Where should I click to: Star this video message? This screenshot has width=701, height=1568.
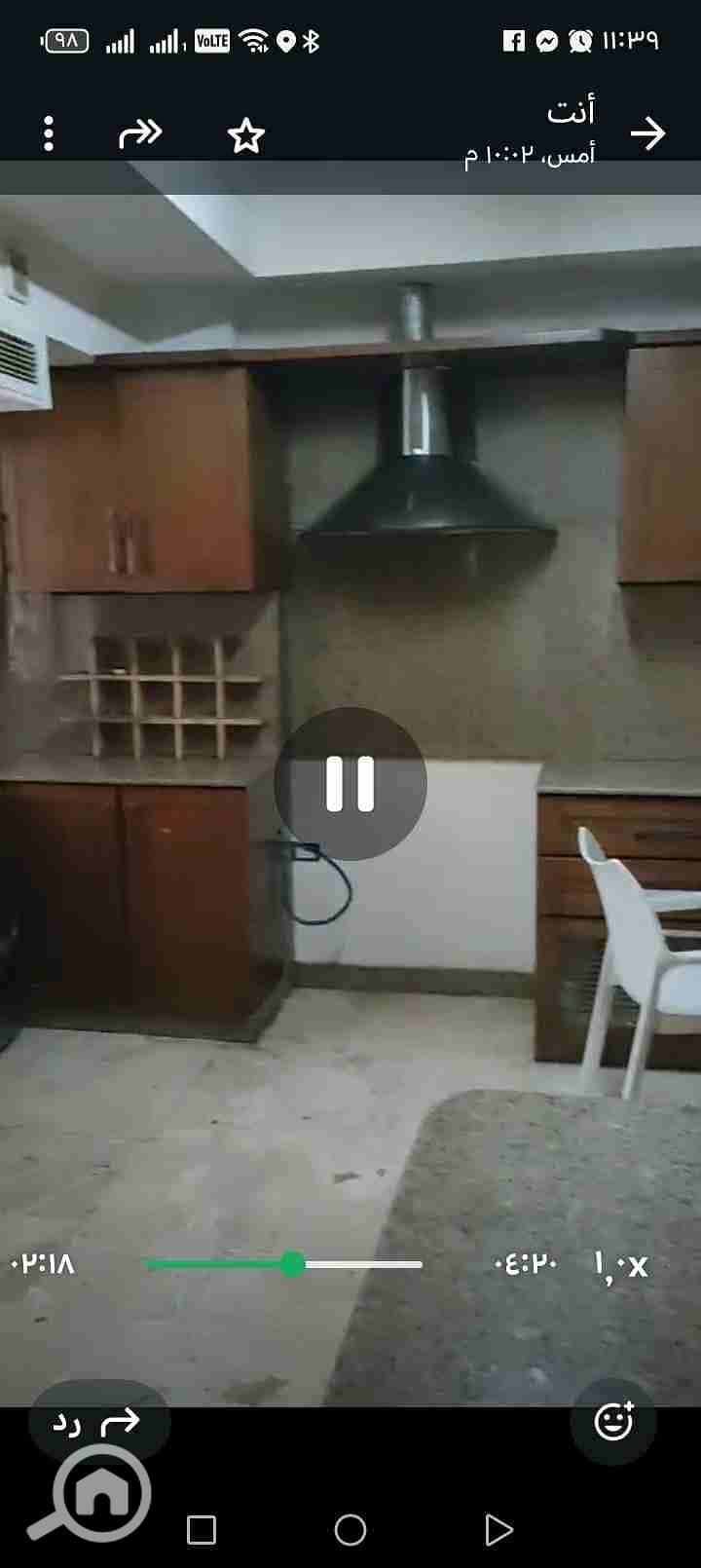[246, 135]
